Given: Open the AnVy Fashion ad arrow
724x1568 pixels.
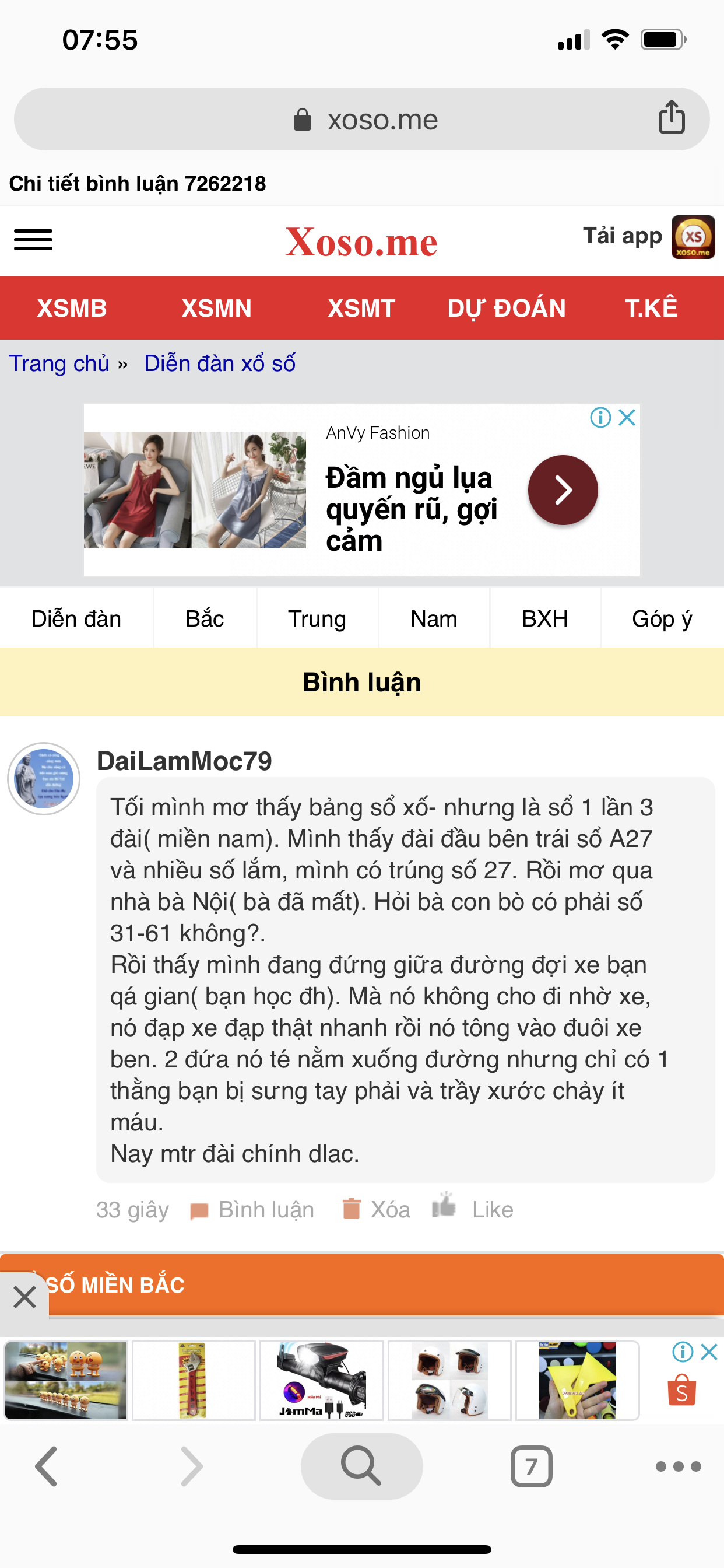Looking at the screenshot, I should [563, 490].
